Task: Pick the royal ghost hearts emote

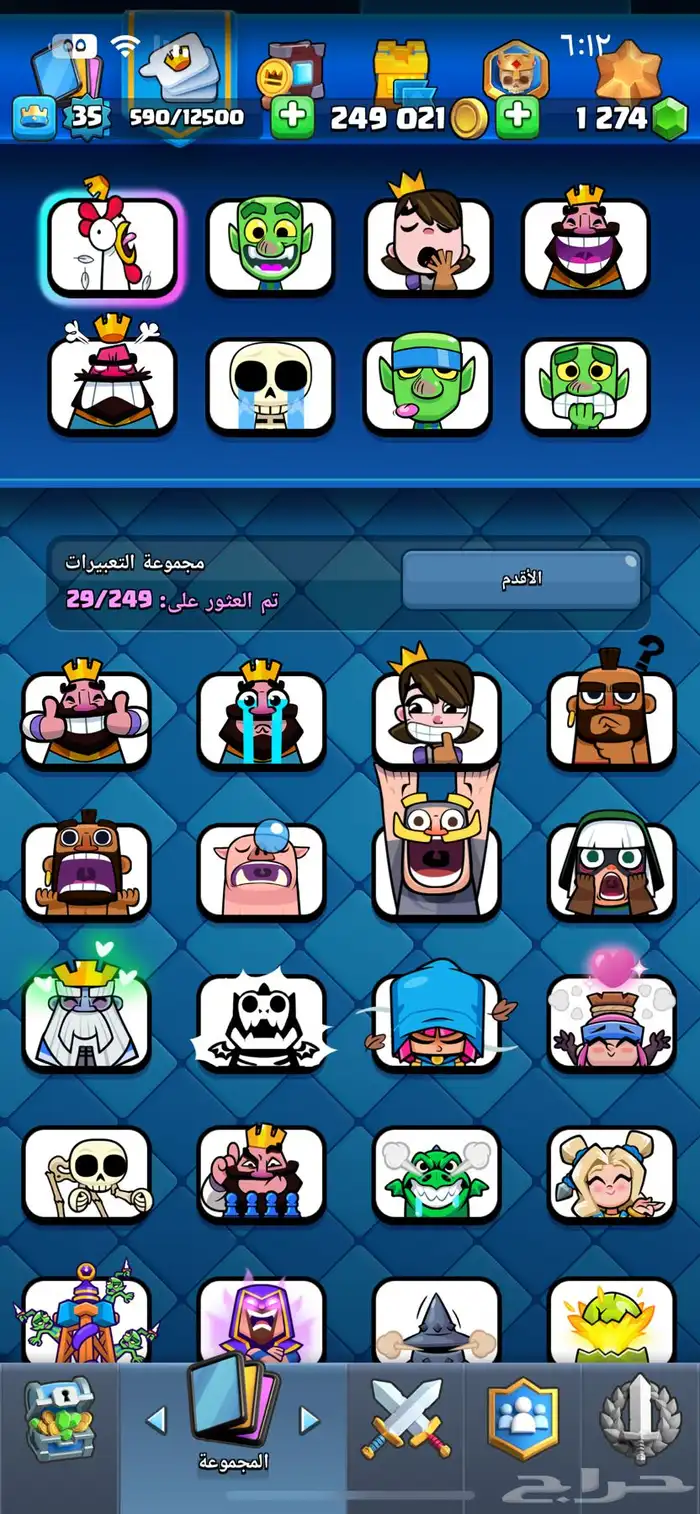Action: click(86, 1022)
